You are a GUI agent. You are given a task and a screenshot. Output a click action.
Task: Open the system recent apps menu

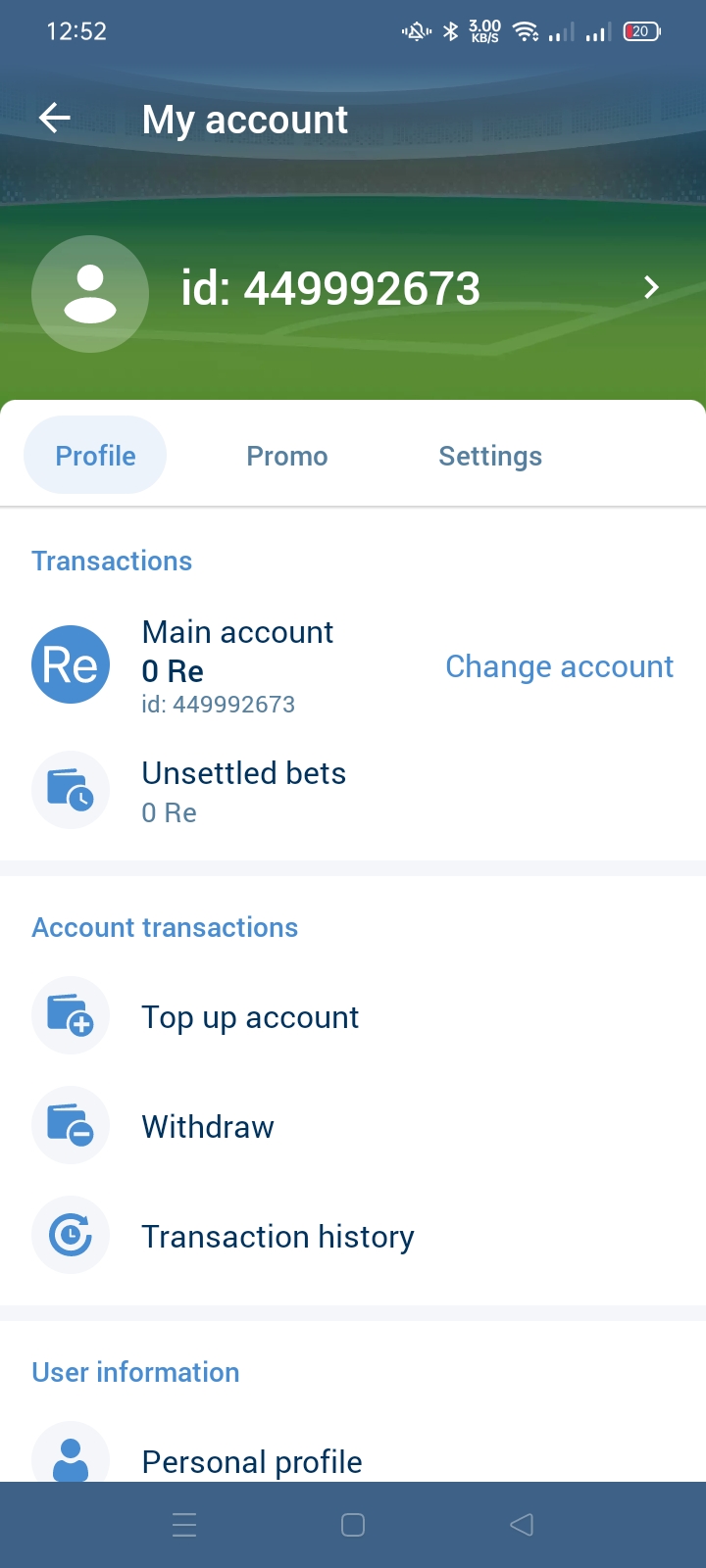[184, 1525]
